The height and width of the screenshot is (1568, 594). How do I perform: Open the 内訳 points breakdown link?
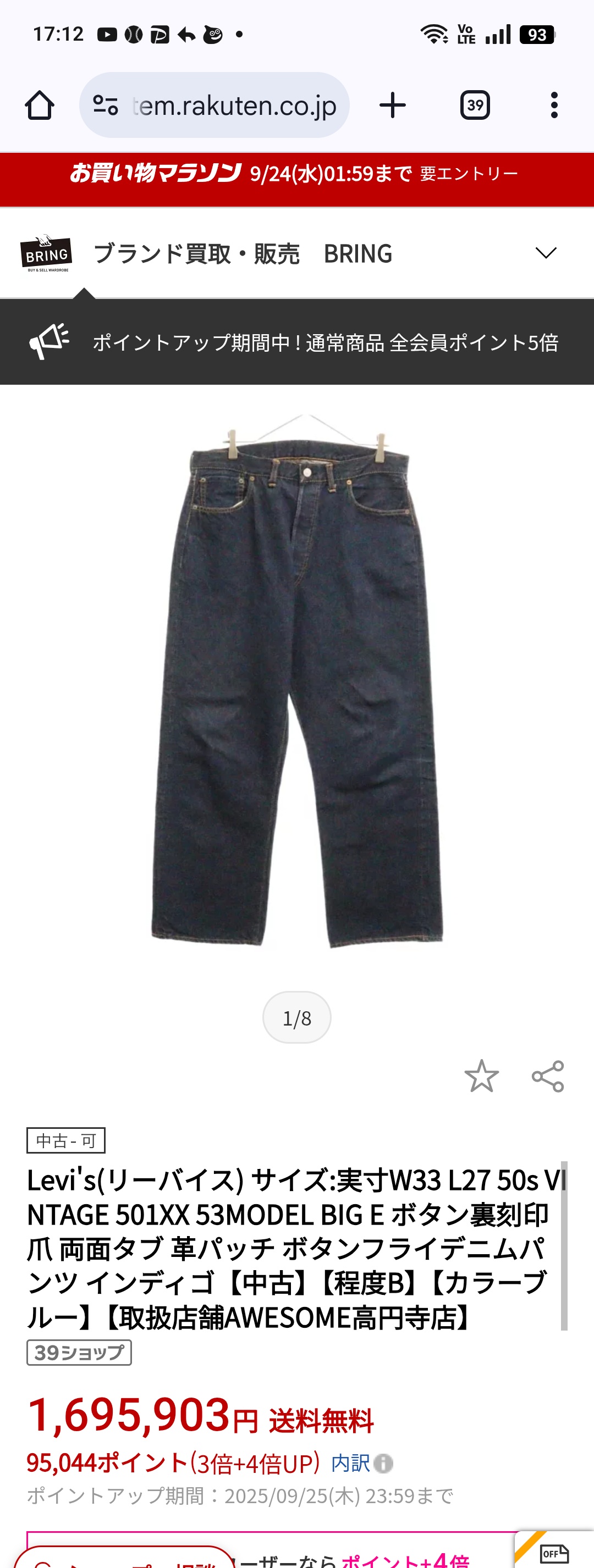click(351, 1462)
